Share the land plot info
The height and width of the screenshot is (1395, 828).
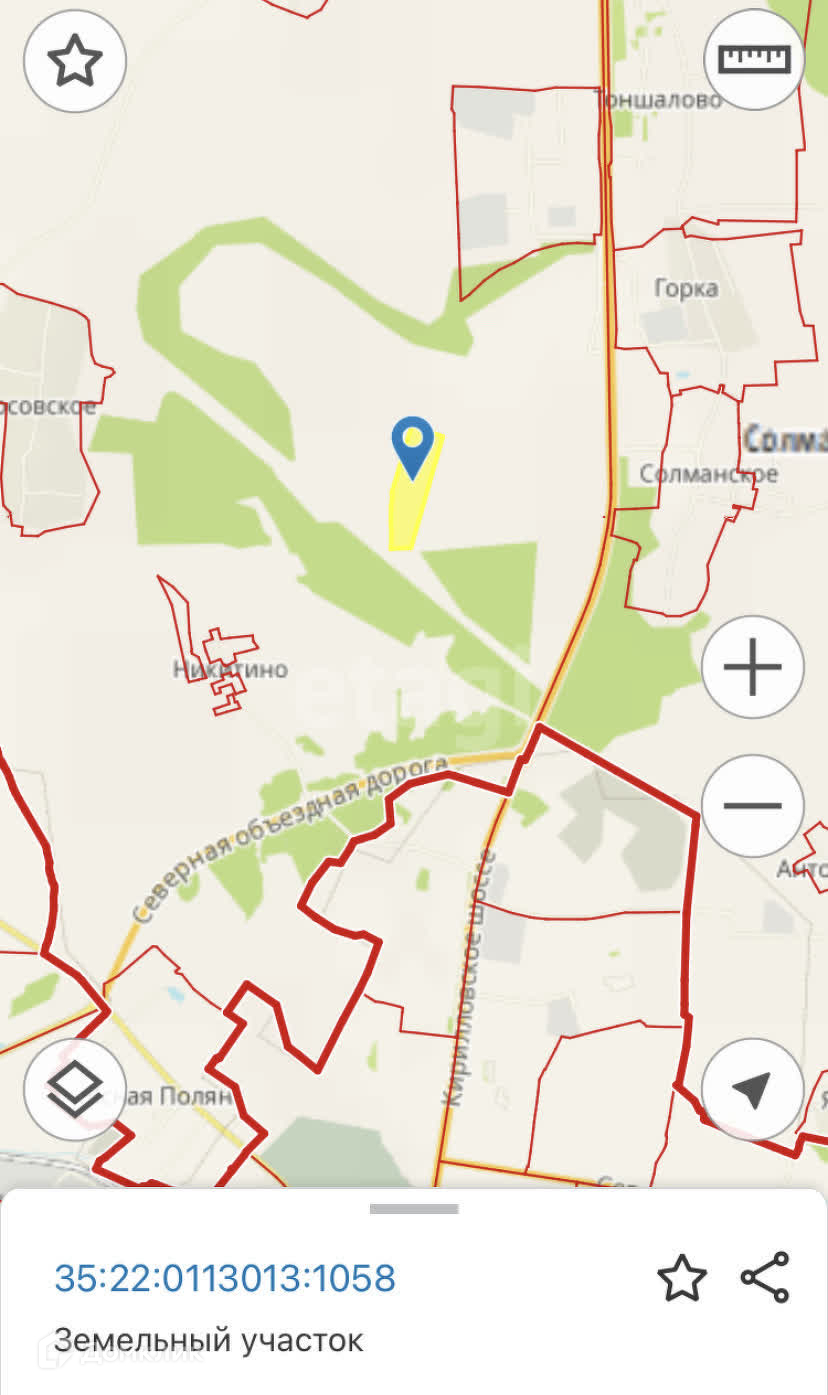click(x=765, y=1277)
